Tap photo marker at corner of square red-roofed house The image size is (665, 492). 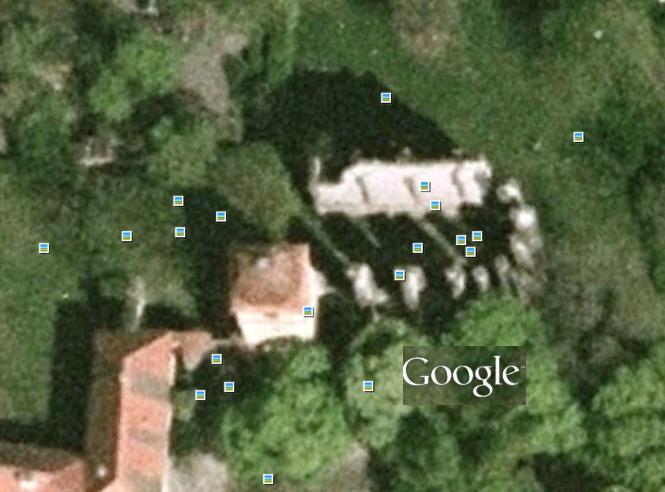click(308, 311)
